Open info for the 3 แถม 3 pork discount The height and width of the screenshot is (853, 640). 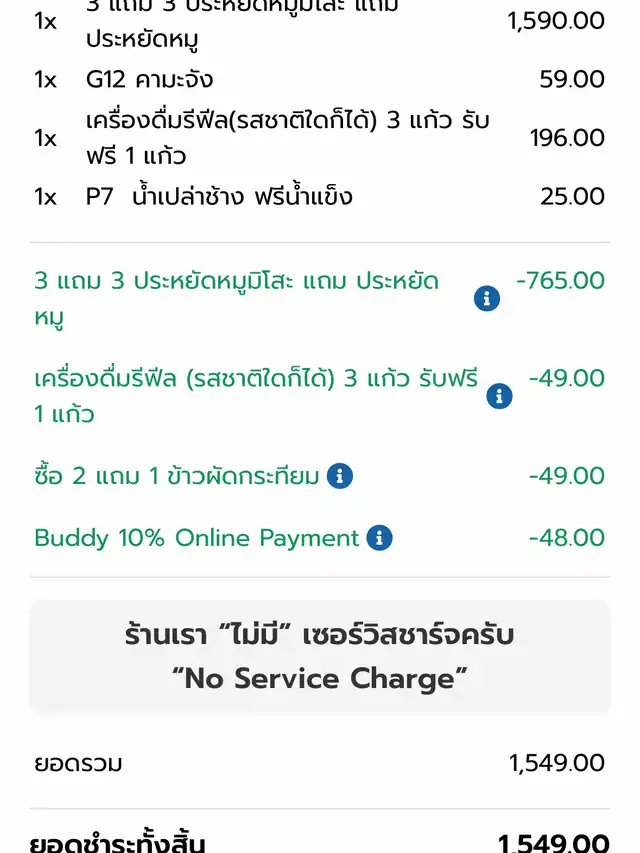coord(487,298)
